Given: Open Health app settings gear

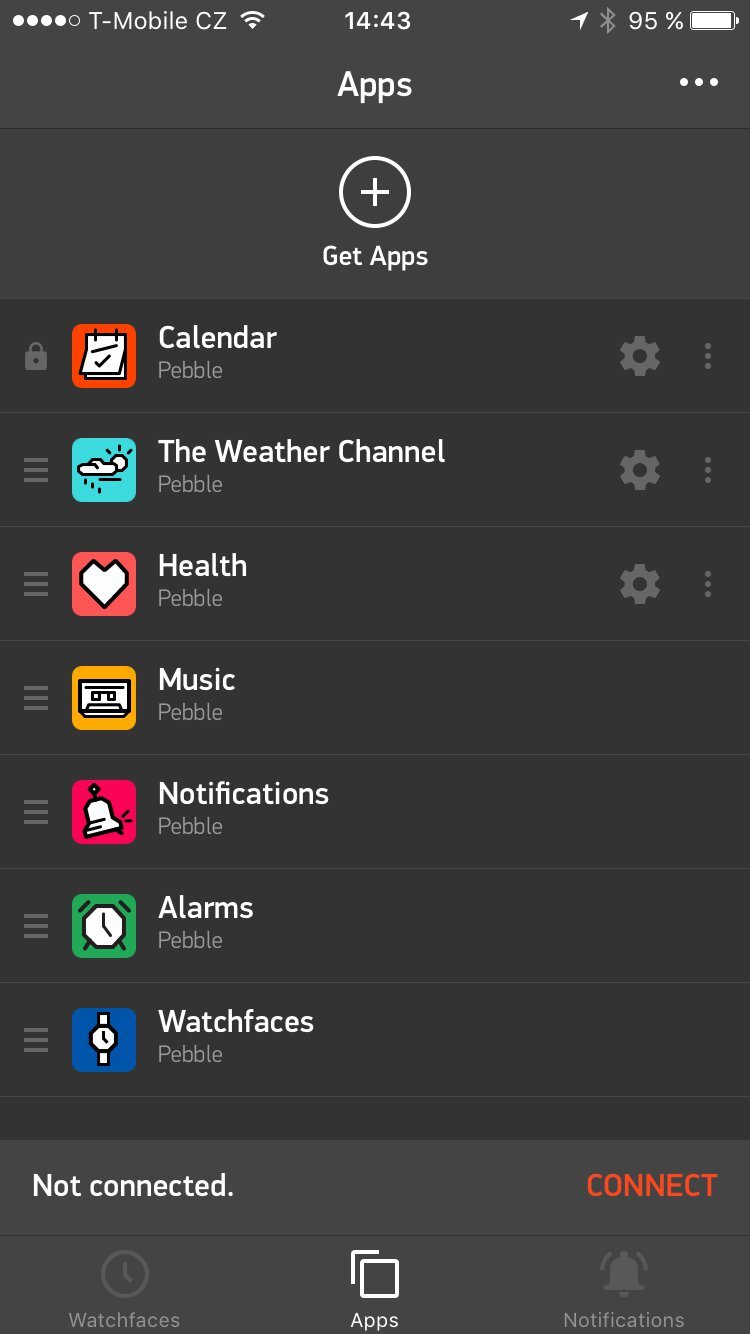Looking at the screenshot, I should coord(640,584).
